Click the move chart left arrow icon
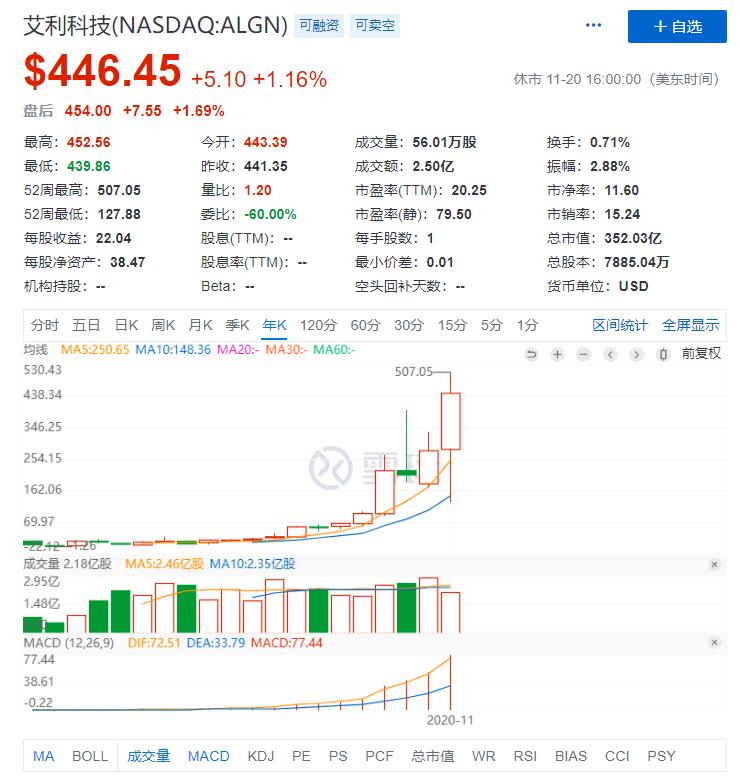Image resolution: width=740 pixels, height=777 pixels. 610,354
